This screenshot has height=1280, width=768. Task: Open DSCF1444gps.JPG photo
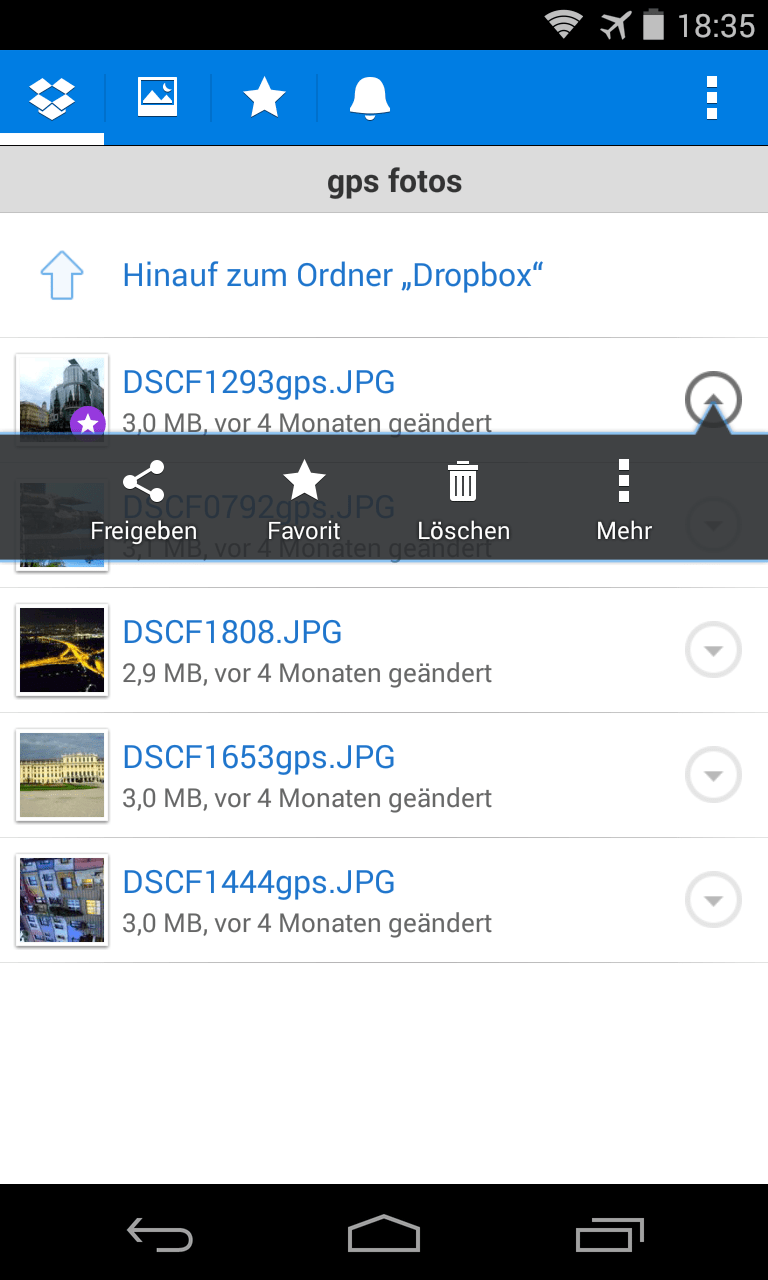click(x=258, y=882)
